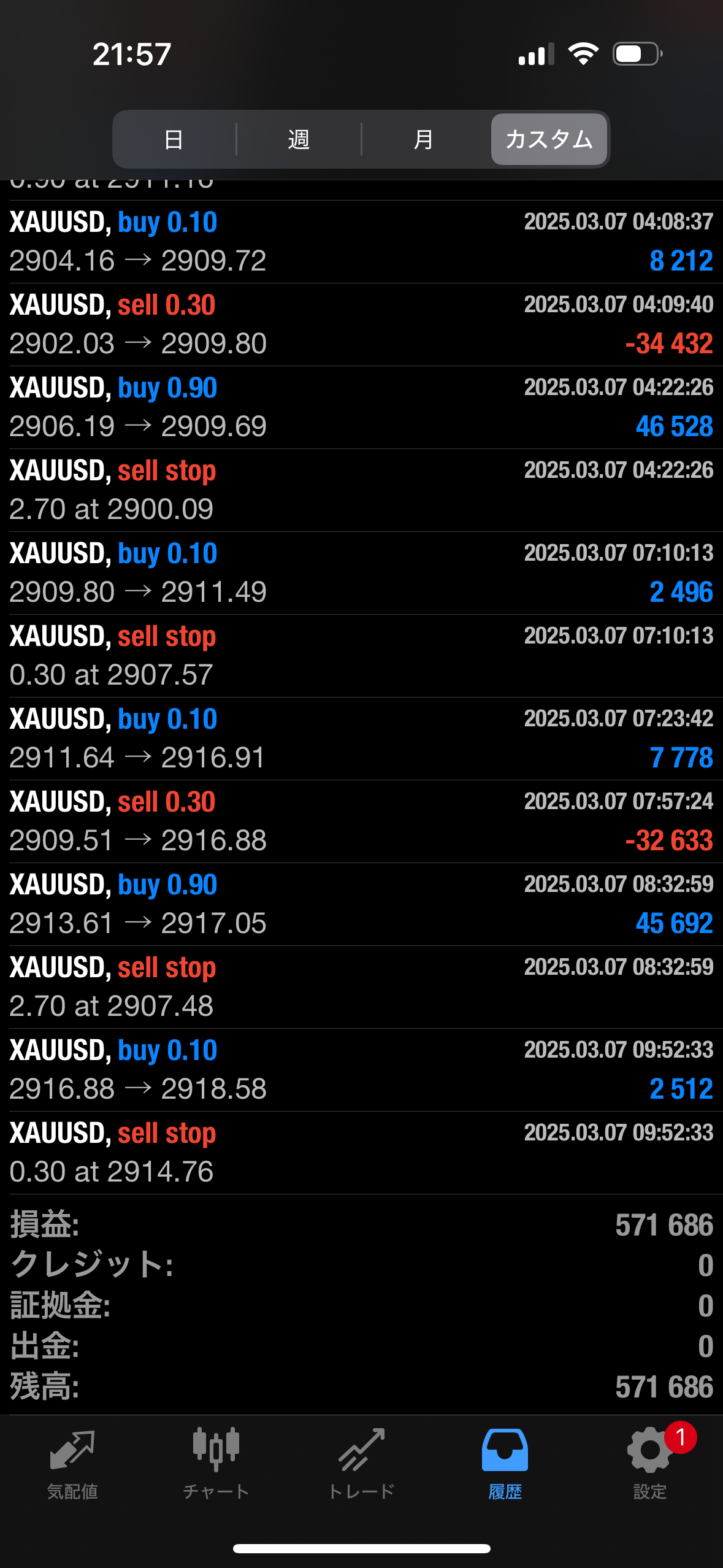Screen dimensions: 723x1568
Task: Expand the sell stop 0.30 at 2907.57 order
Action: (x=361, y=656)
